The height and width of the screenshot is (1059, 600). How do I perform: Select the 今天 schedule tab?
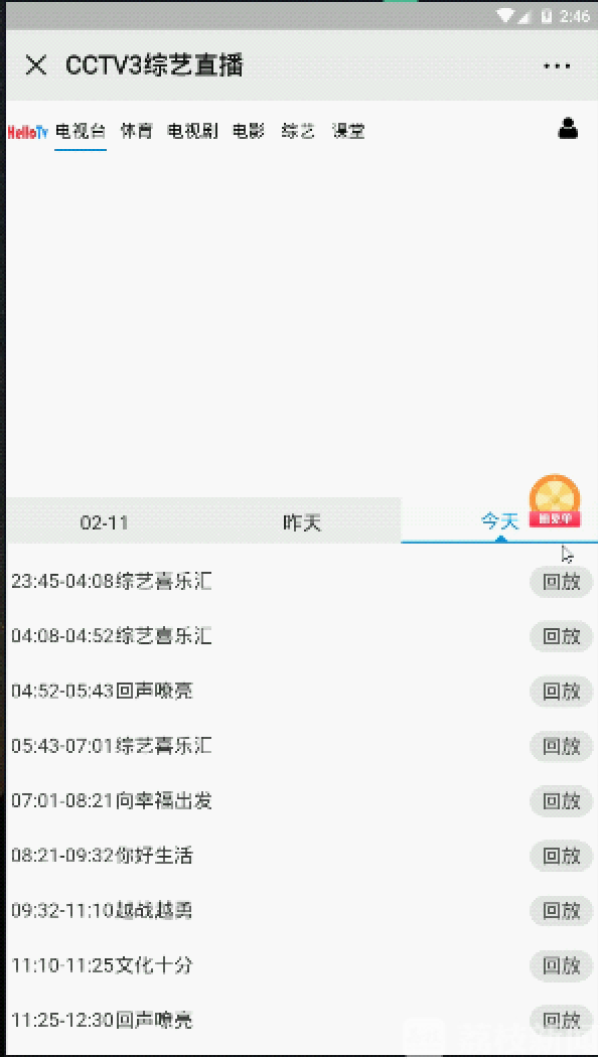tap(499, 521)
